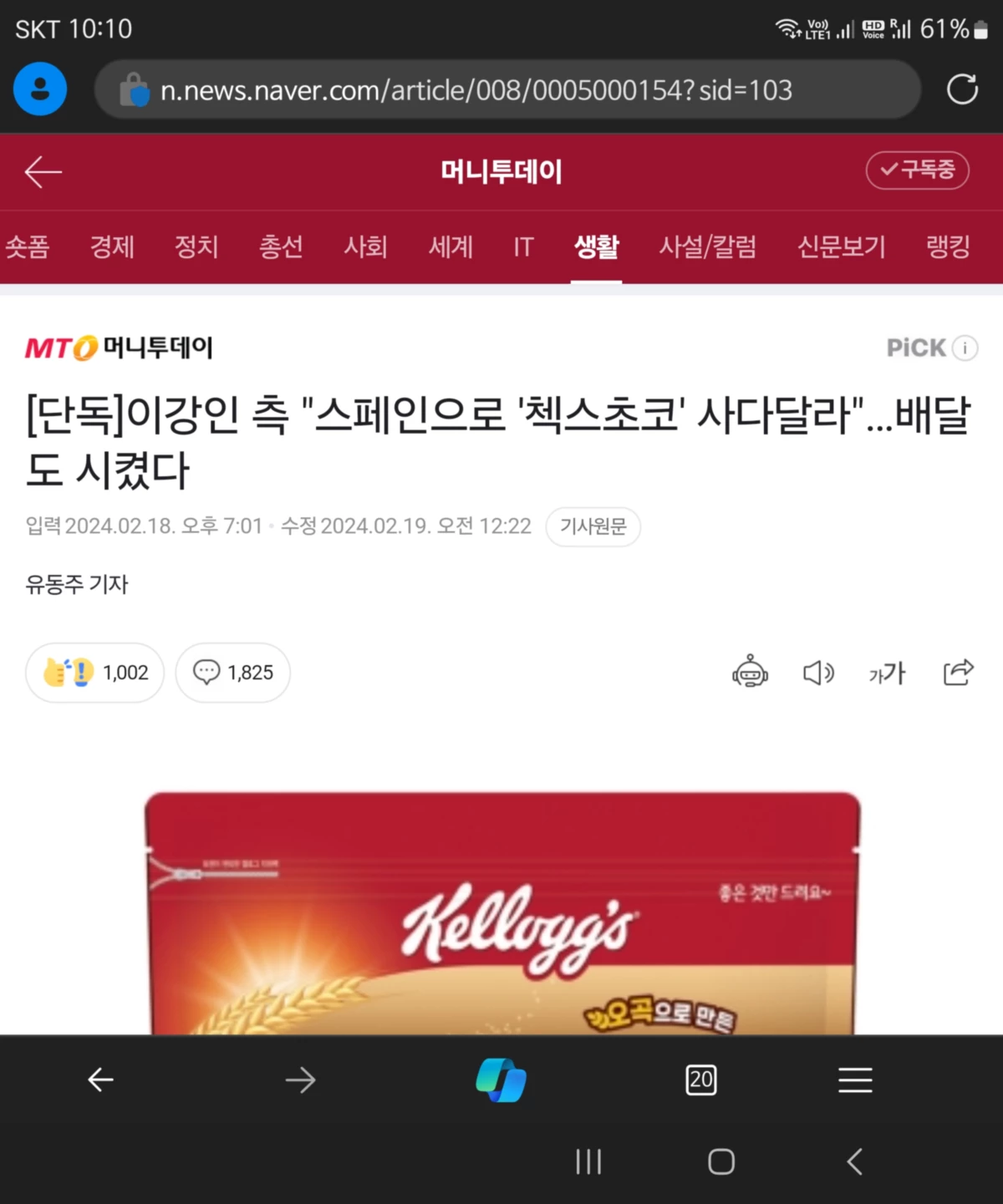Open the 총선 tab
This screenshot has height=1204, width=1003.
pyautogui.click(x=281, y=246)
